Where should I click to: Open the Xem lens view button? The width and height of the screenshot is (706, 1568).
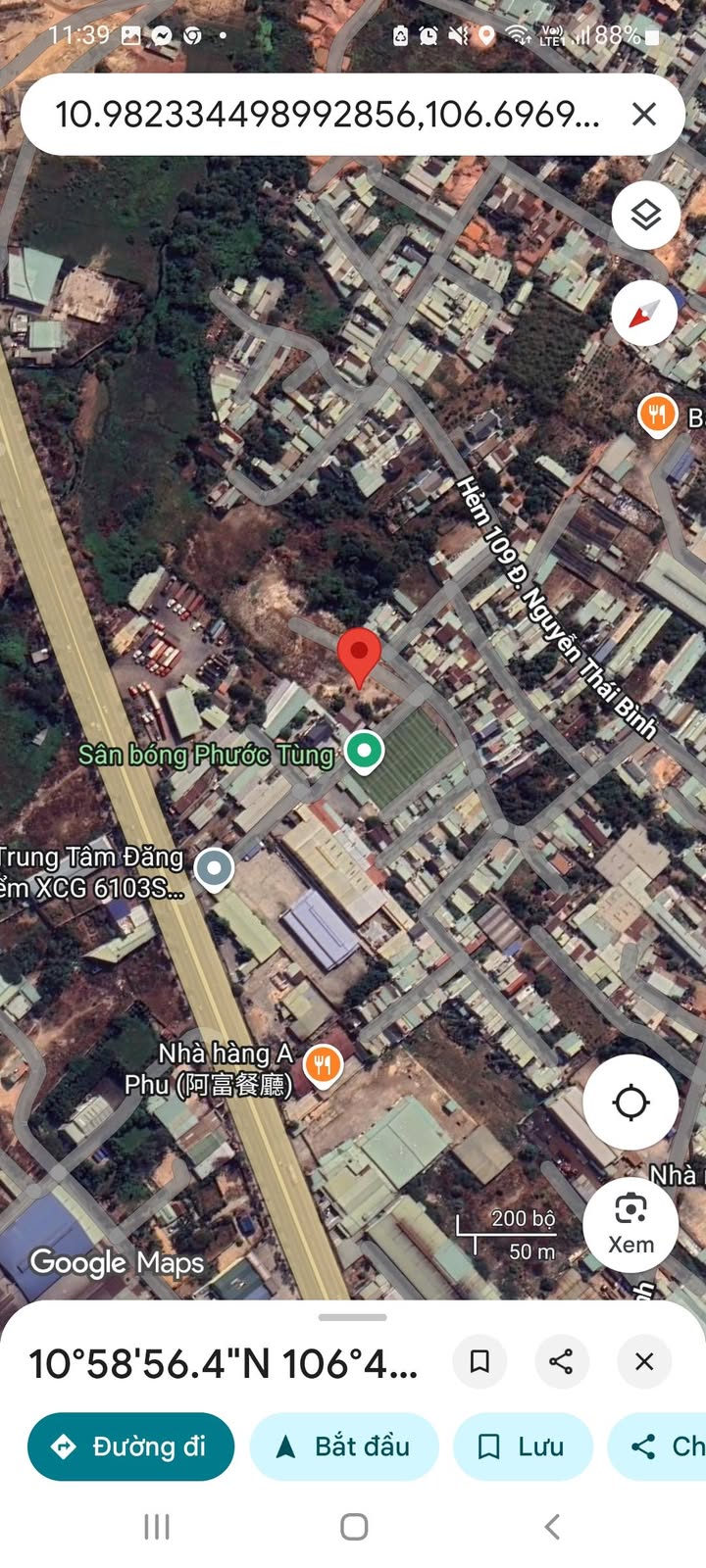[630, 1224]
